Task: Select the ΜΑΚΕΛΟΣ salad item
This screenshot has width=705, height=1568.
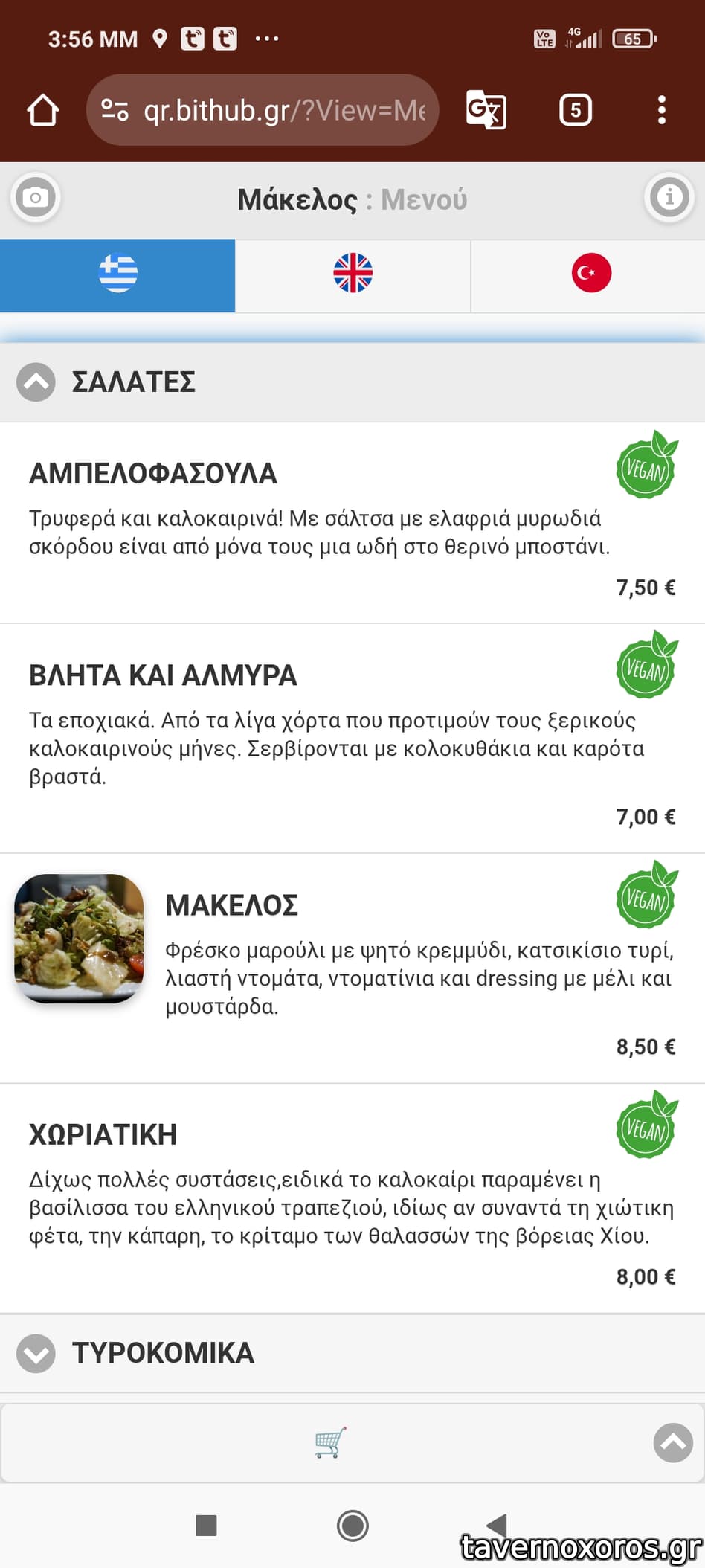Action: pyautogui.click(x=231, y=905)
